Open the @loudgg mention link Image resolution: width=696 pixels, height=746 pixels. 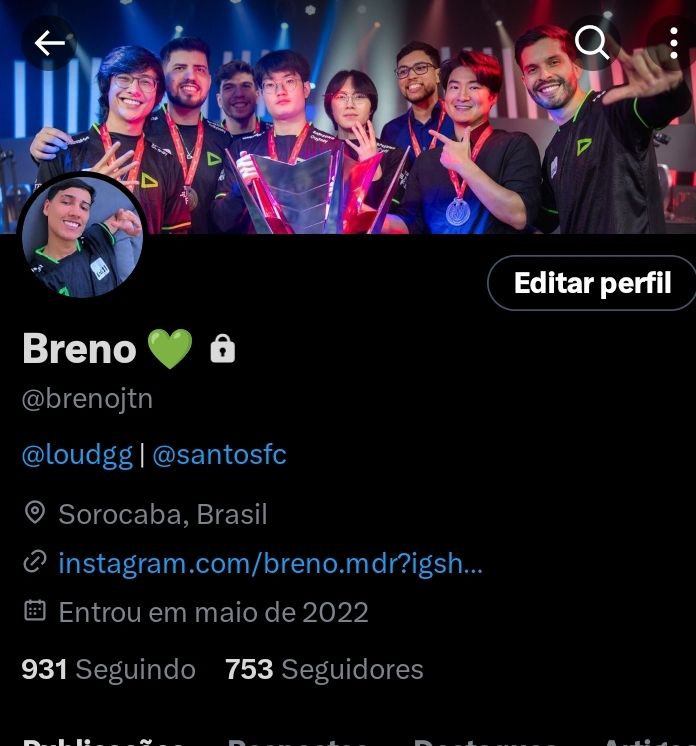77,455
